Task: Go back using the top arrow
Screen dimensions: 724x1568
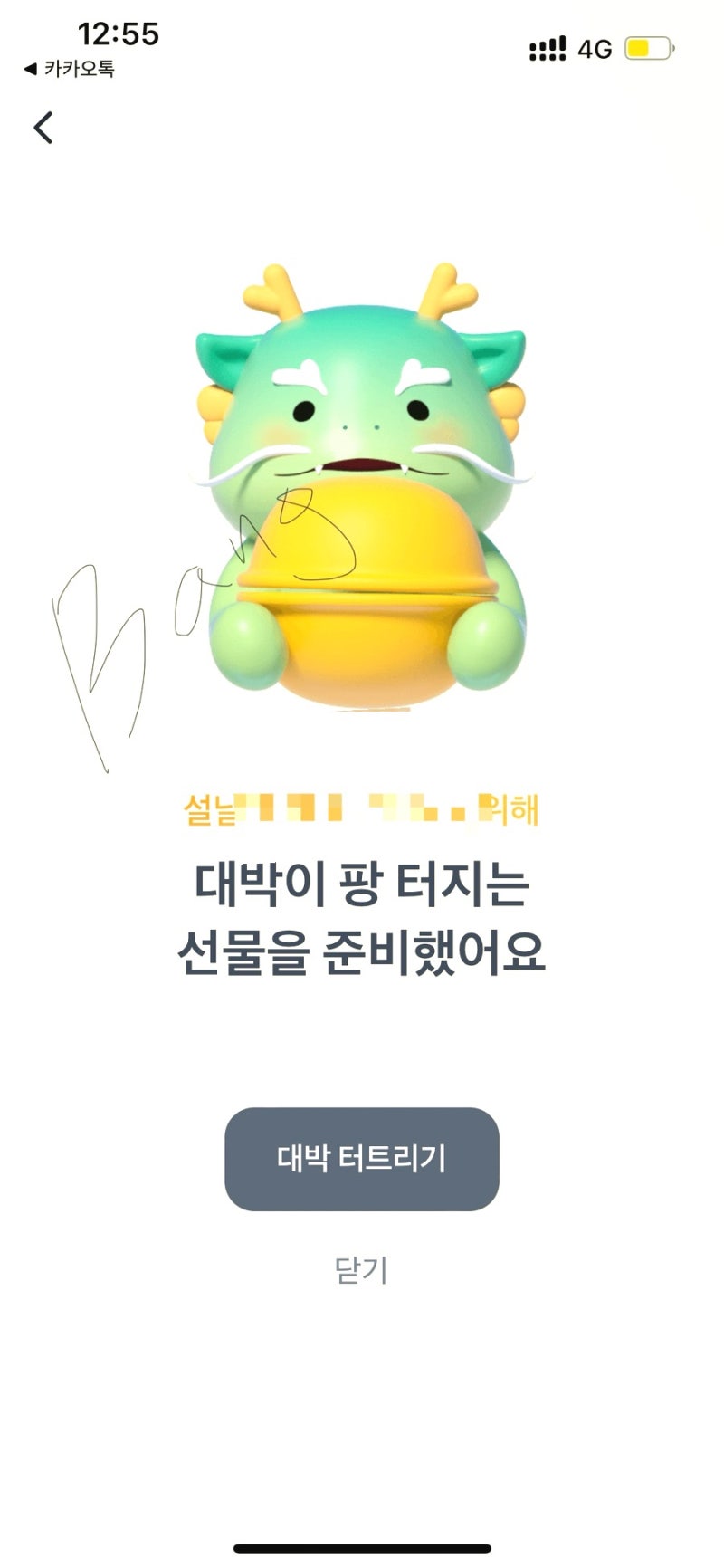Action: coord(43,128)
